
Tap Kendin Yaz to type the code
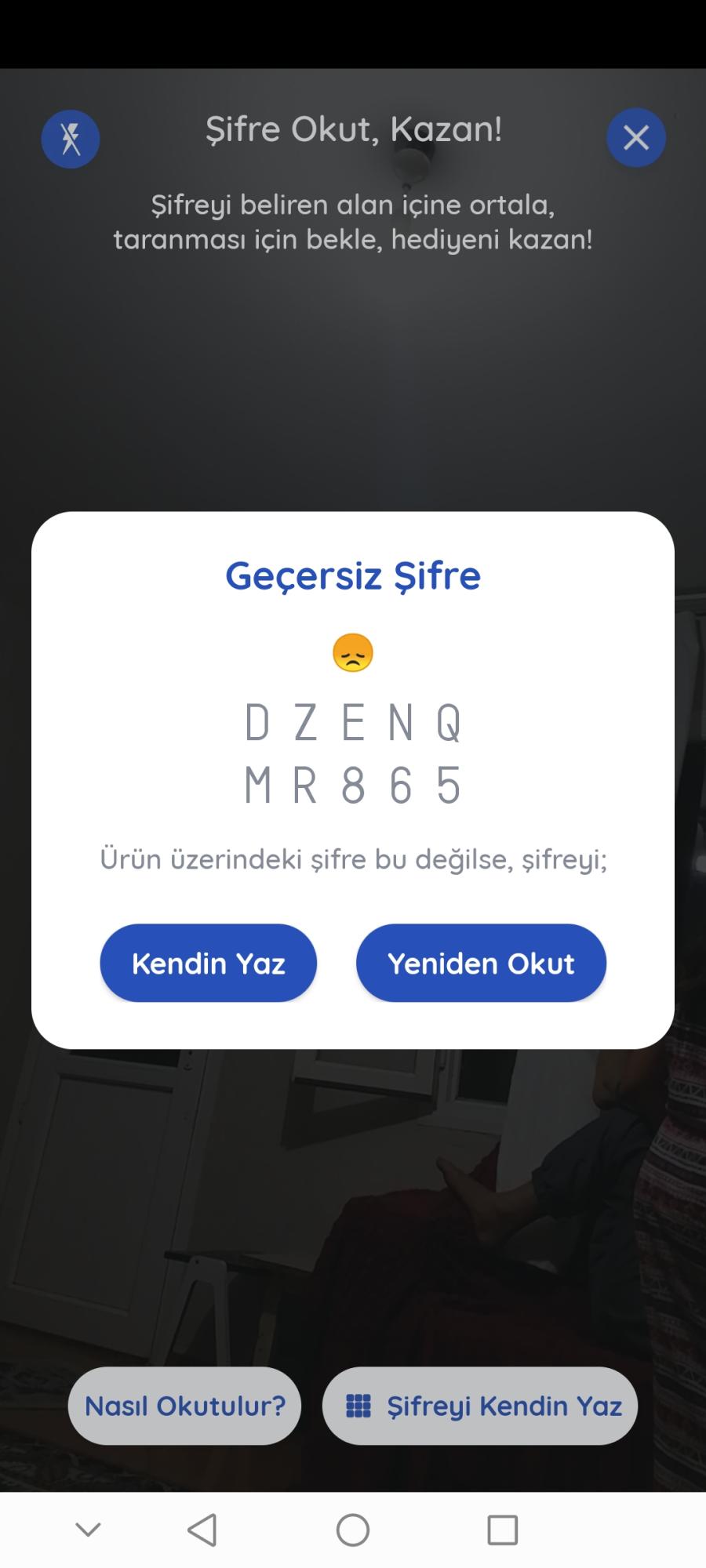(208, 963)
